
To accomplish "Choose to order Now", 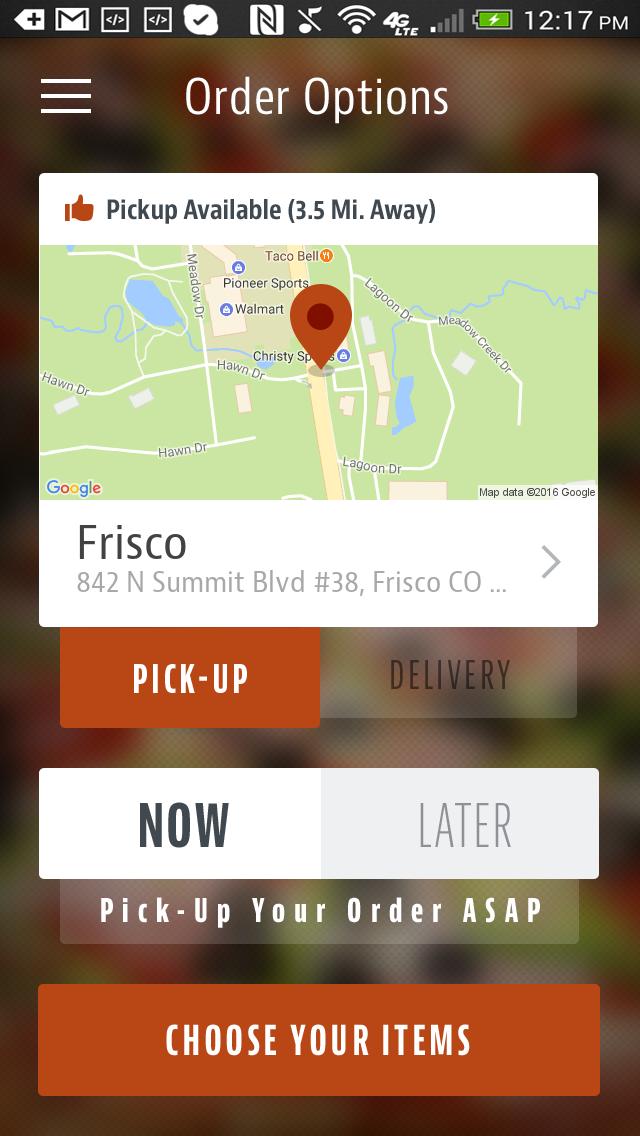I will point(182,825).
